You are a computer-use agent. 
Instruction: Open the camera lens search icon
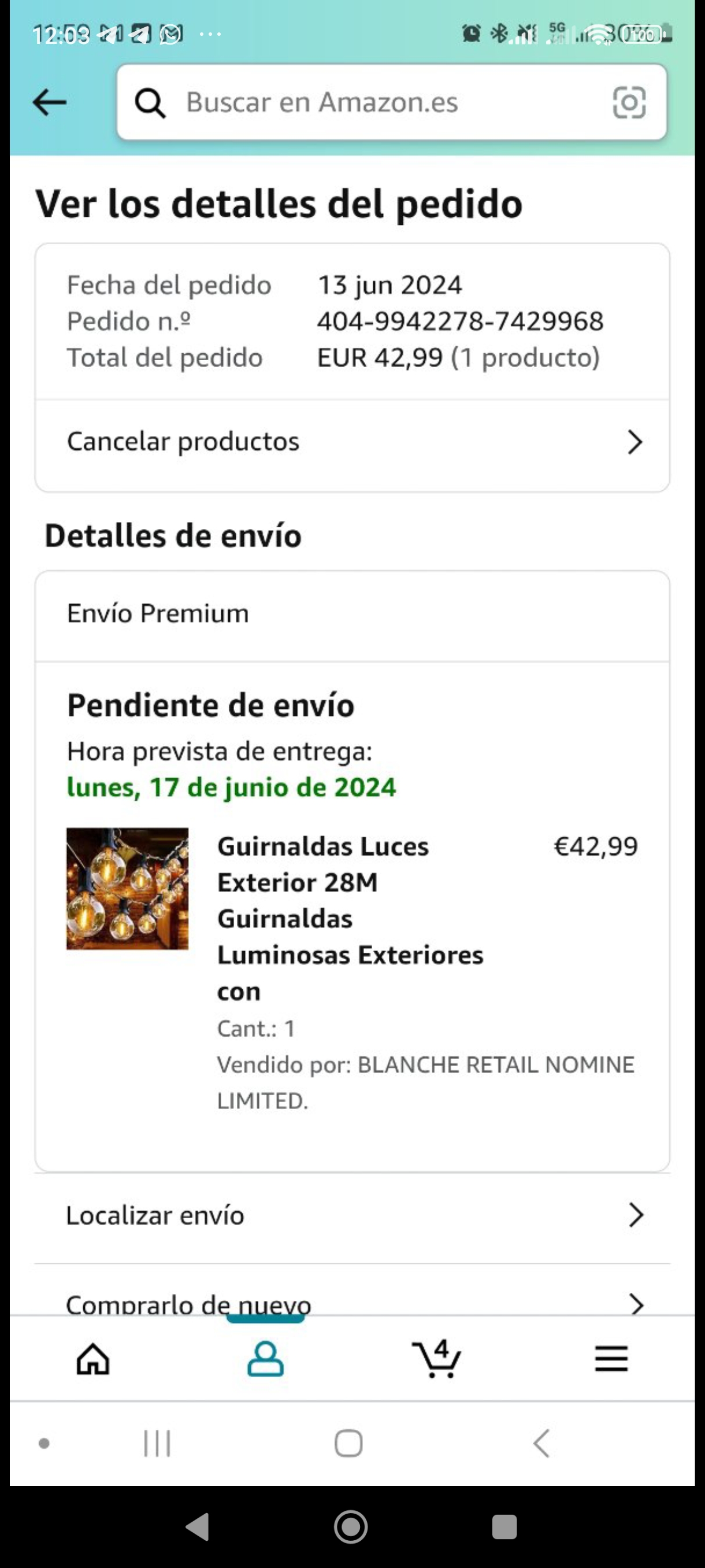tap(628, 102)
